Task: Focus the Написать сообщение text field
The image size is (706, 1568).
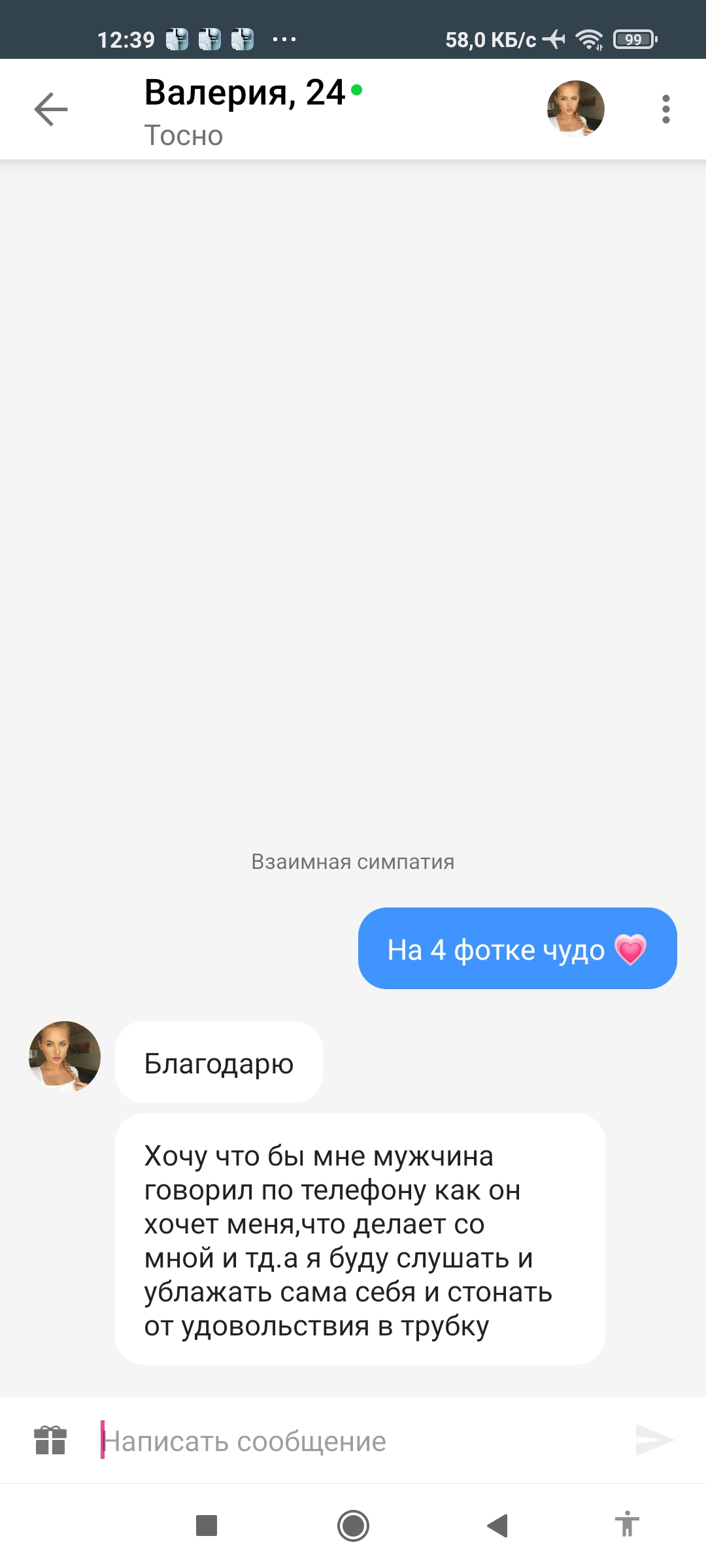Action: coord(360,1441)
